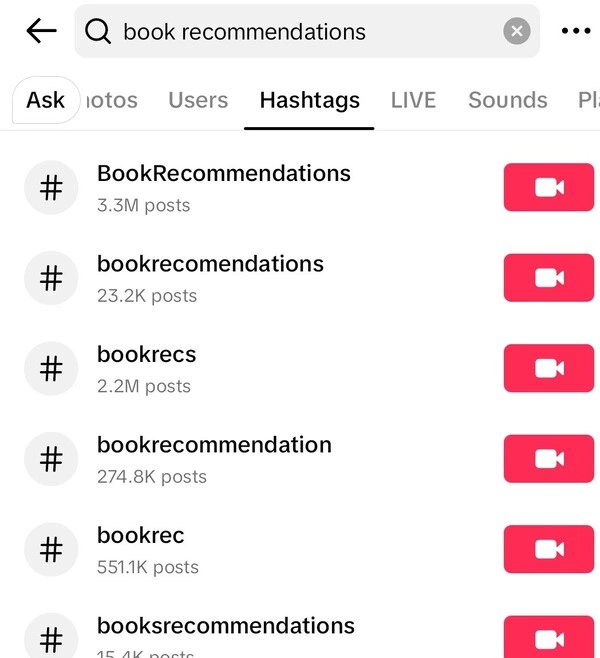600x658 pixels.
Task: Open the three-dot more options menu
Action: (575, 32)
